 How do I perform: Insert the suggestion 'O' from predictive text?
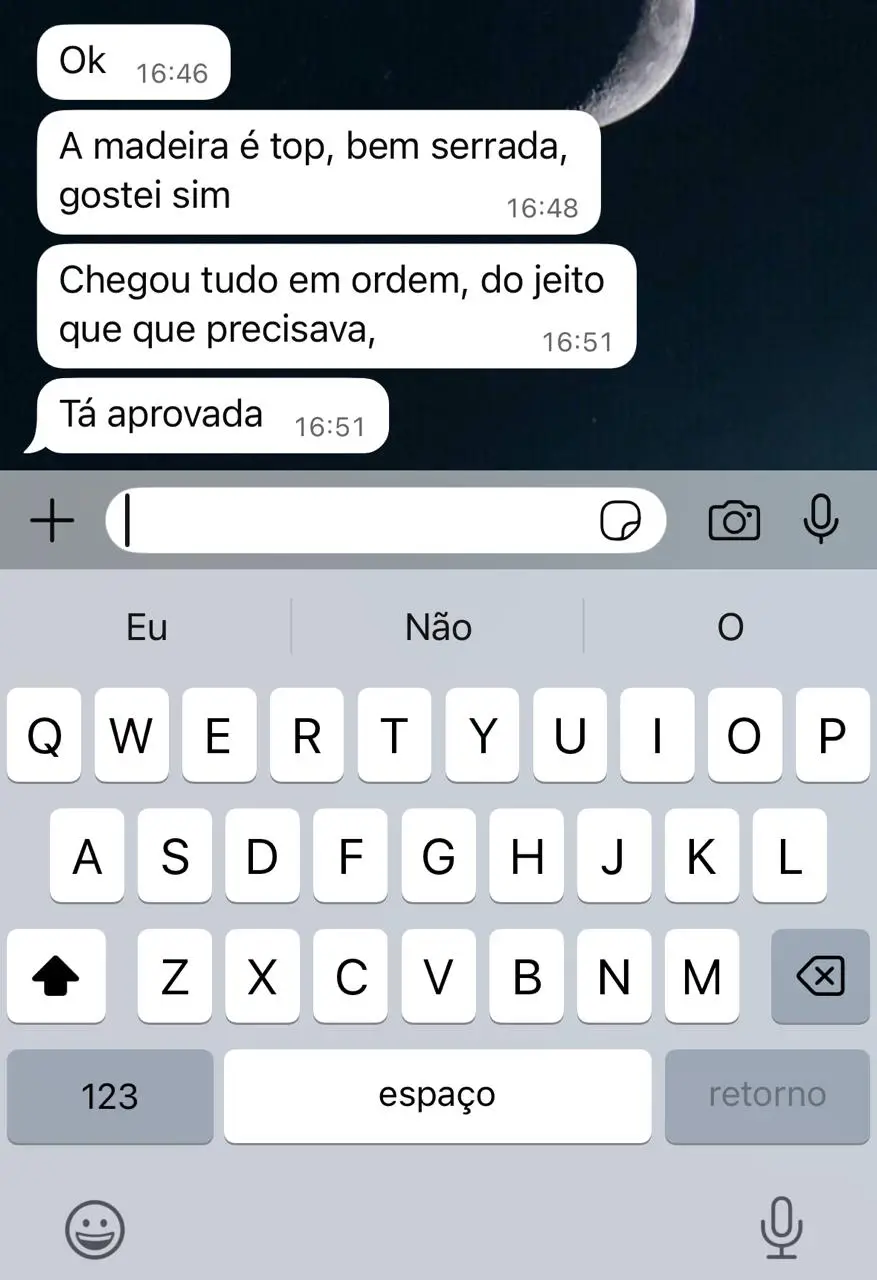pos(731,626)
